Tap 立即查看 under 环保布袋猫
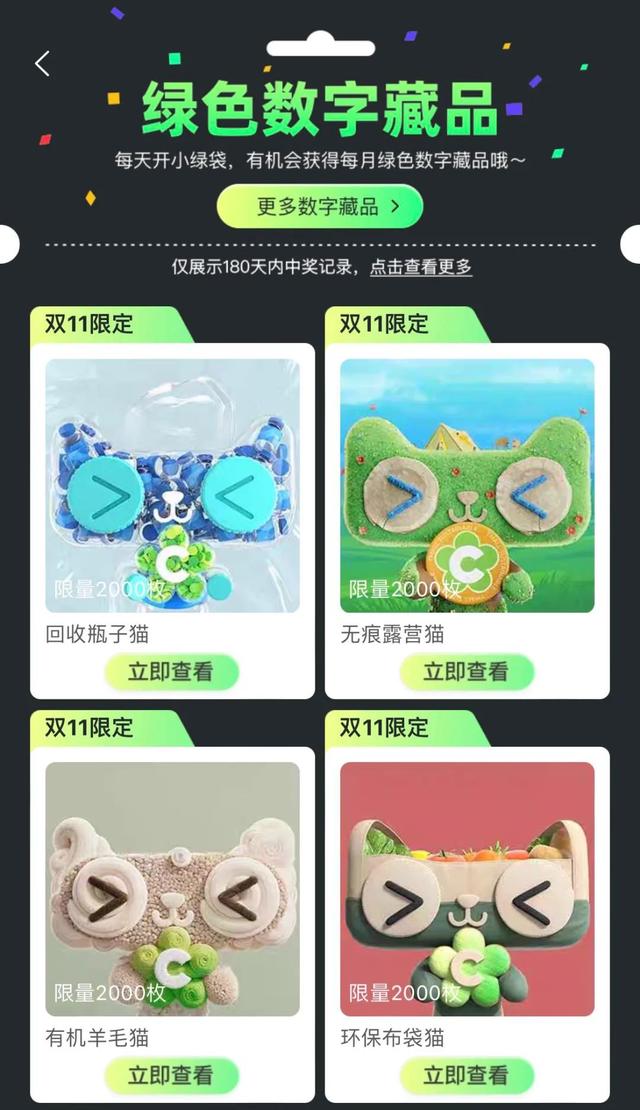640x1110 pixels. [466, 1075]
